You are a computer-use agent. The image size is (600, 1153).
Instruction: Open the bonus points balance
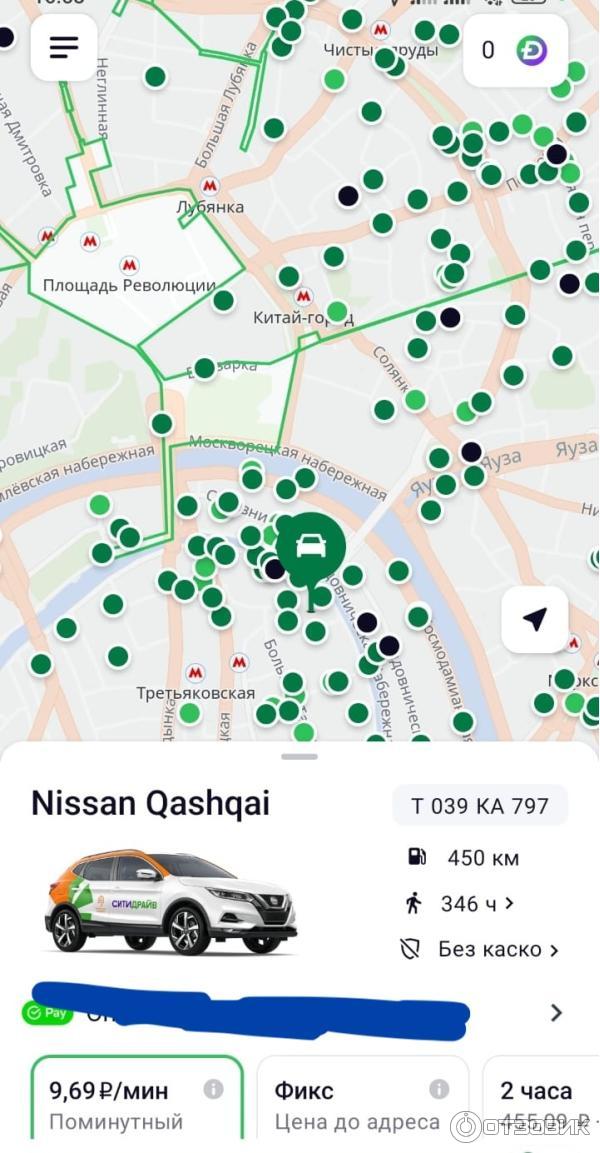coord(515,50)
